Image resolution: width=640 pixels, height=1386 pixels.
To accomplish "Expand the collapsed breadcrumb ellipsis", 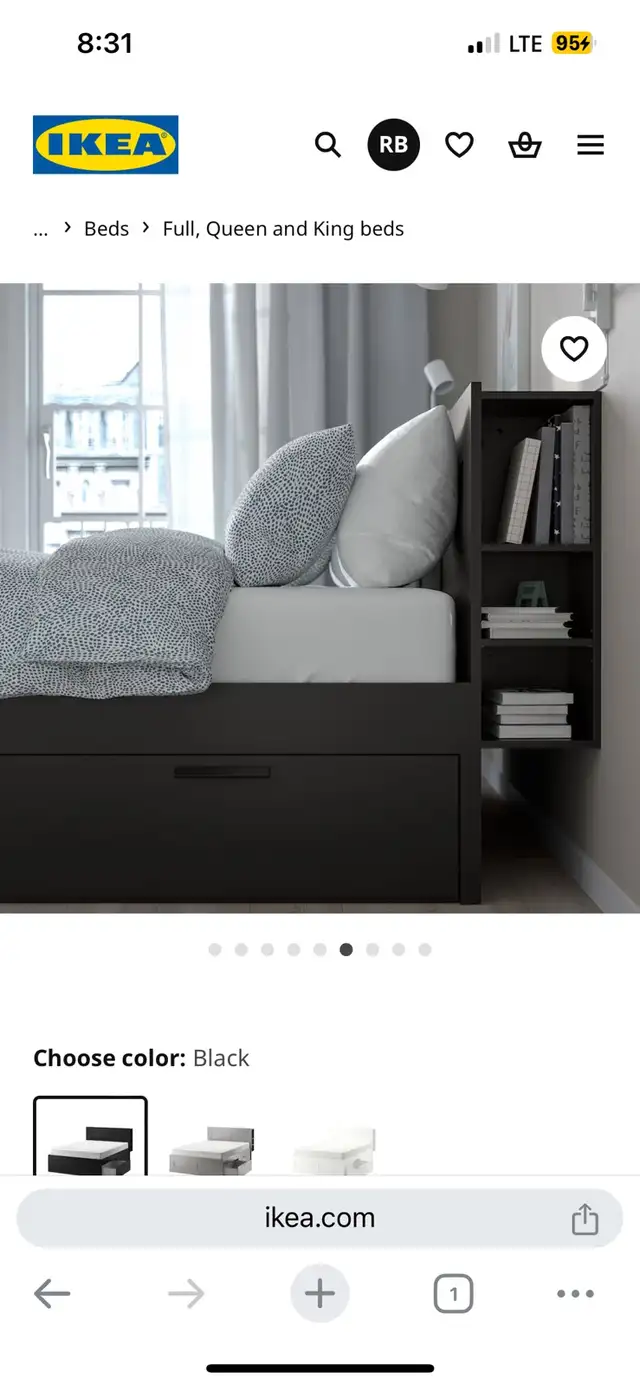I will [41, 229].
